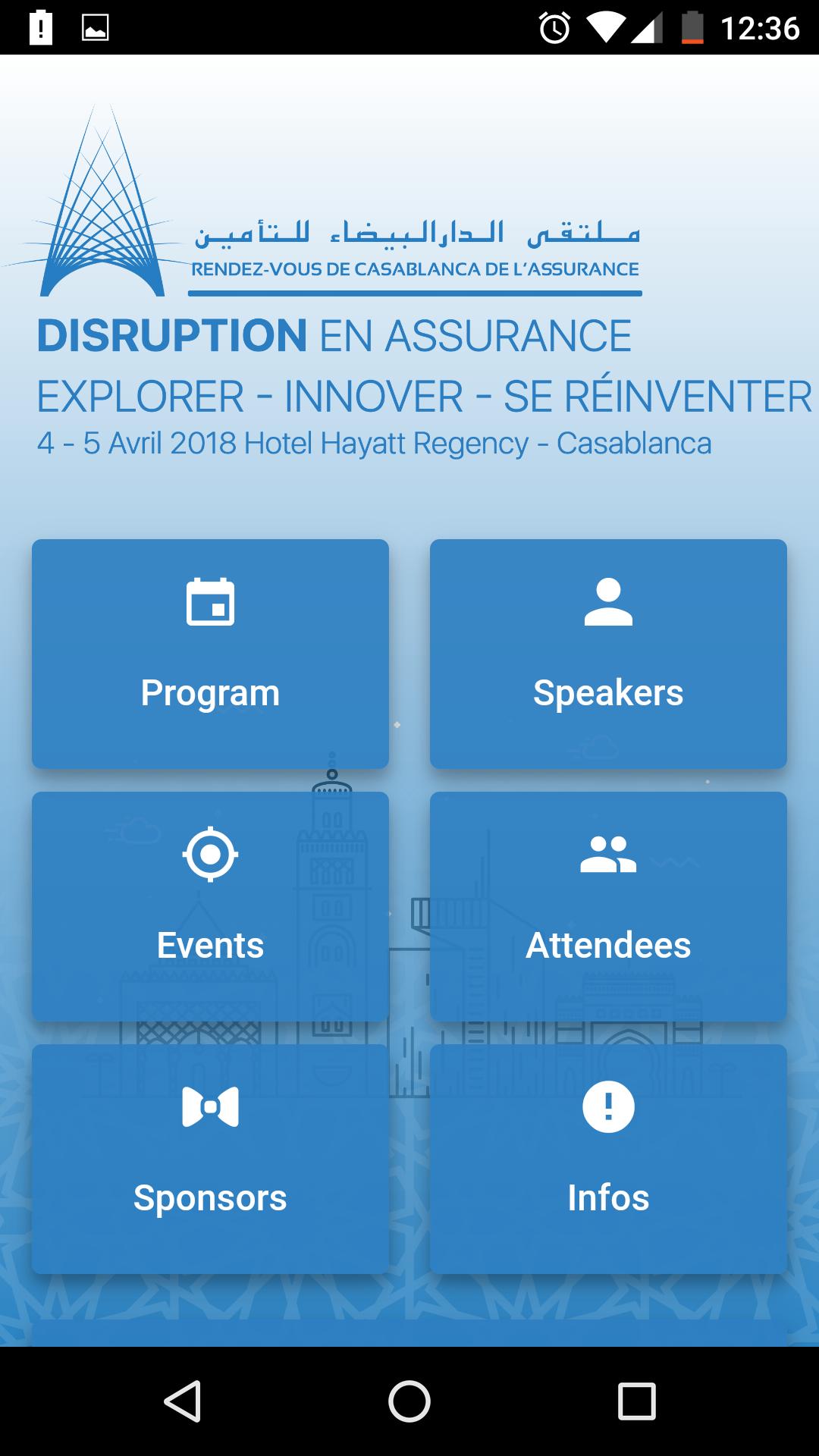Tap the system back button

coord(182,1400)
